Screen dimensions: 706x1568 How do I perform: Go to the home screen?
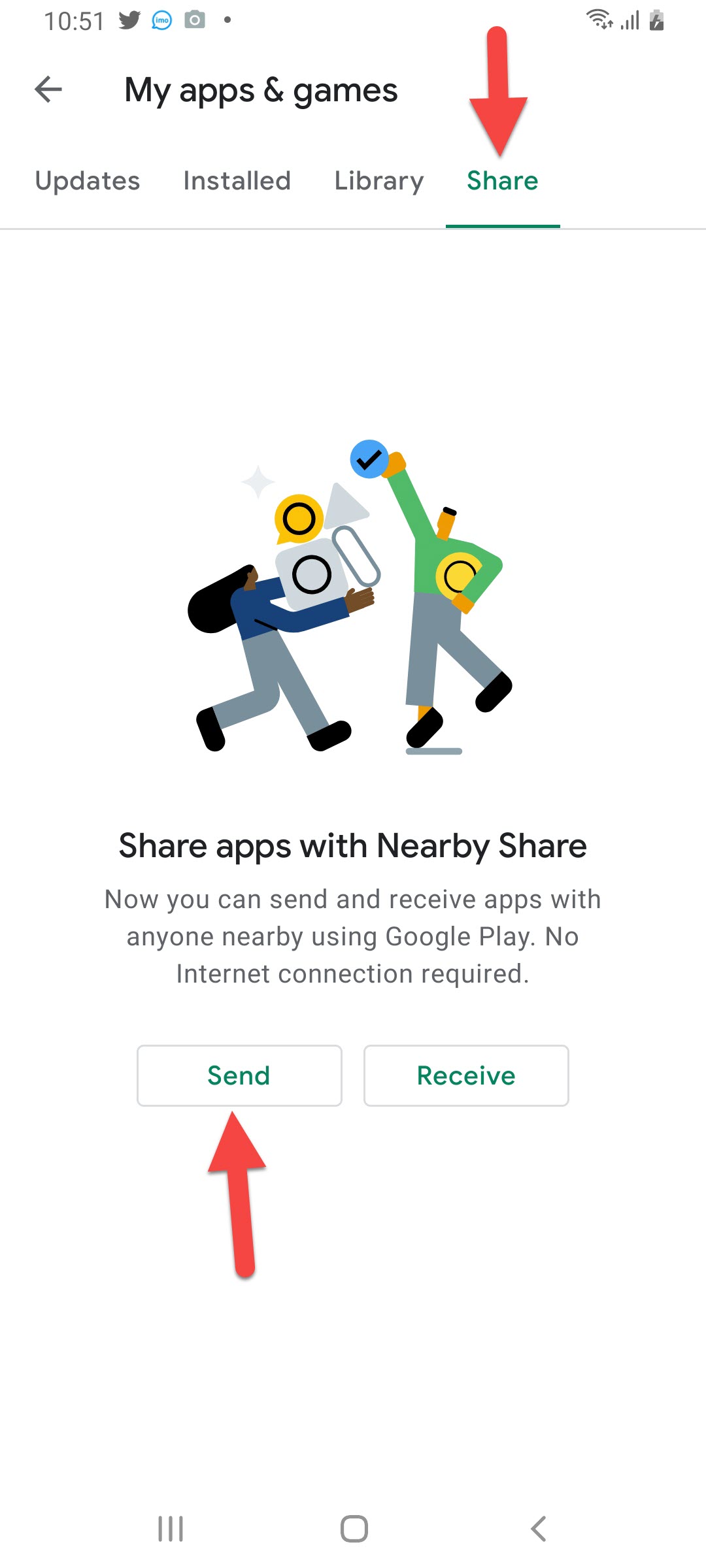354,1529
